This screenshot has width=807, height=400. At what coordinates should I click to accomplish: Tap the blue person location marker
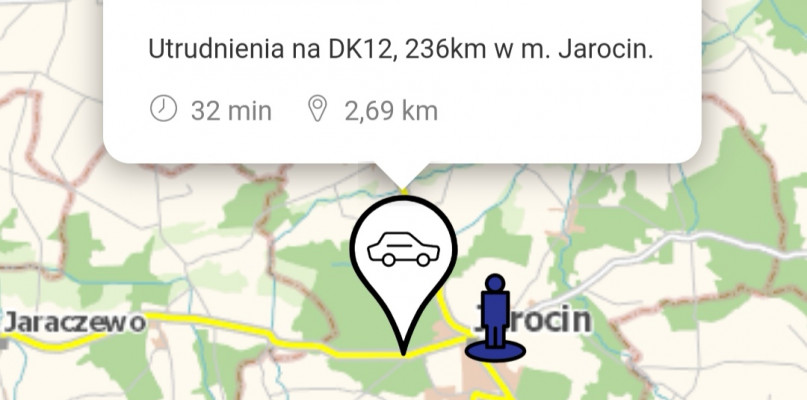pyautogui.click(x=495, y=318)
